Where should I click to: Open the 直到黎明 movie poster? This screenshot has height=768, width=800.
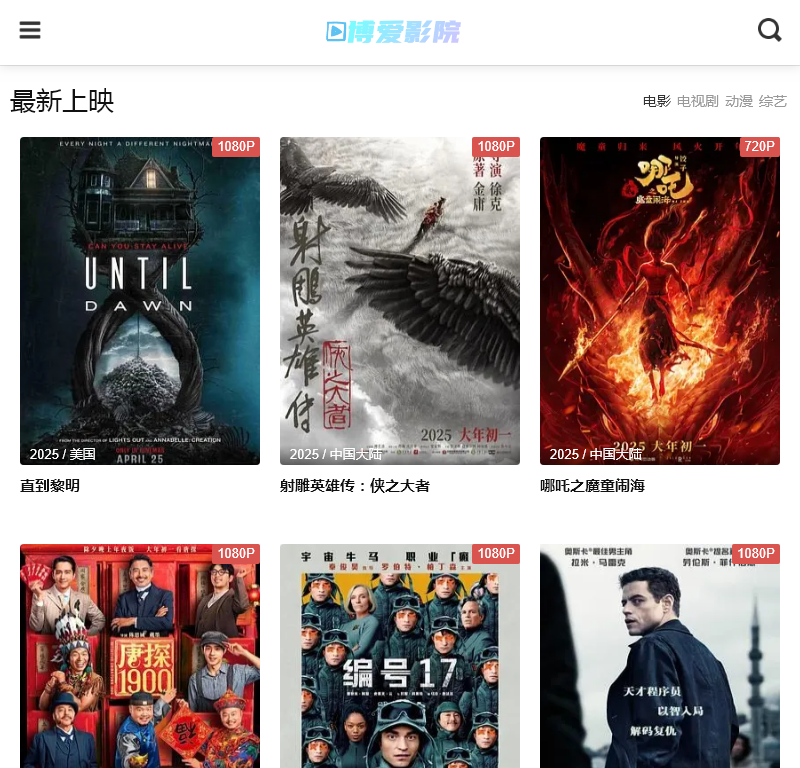[x=140, y=300]
